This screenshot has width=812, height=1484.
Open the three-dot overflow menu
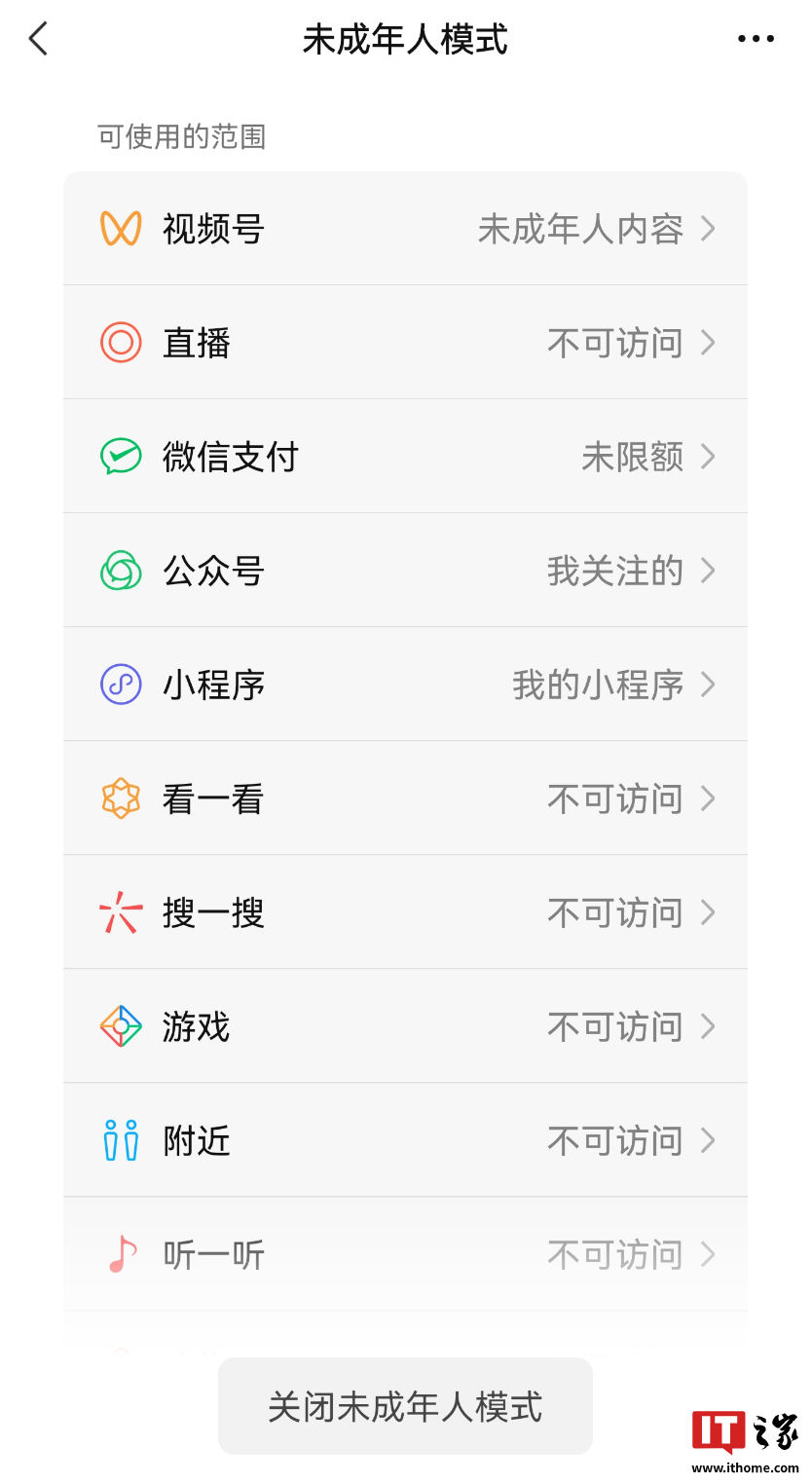[x=756, y=40]
